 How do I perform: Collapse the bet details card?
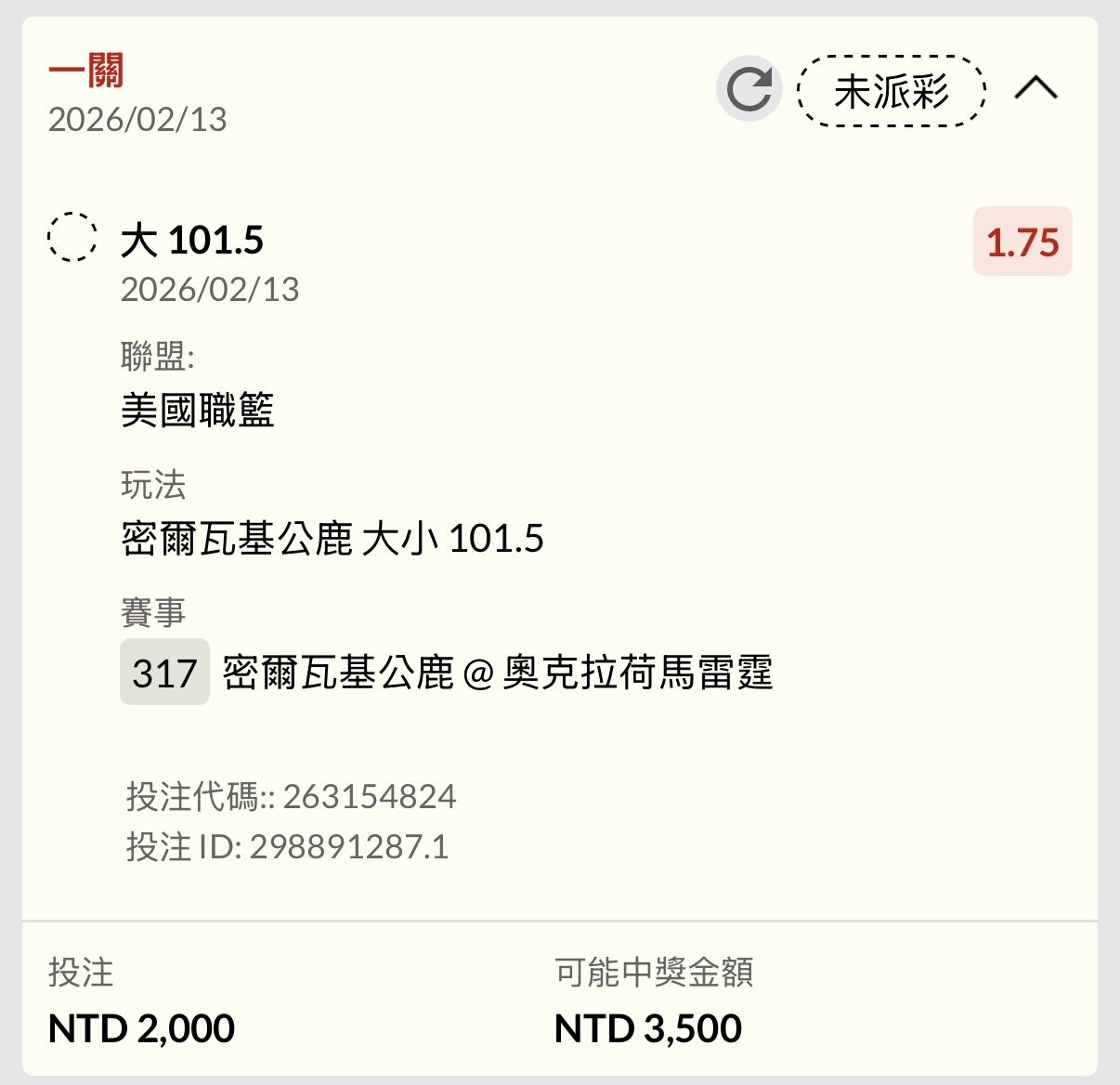(1035, 88)
